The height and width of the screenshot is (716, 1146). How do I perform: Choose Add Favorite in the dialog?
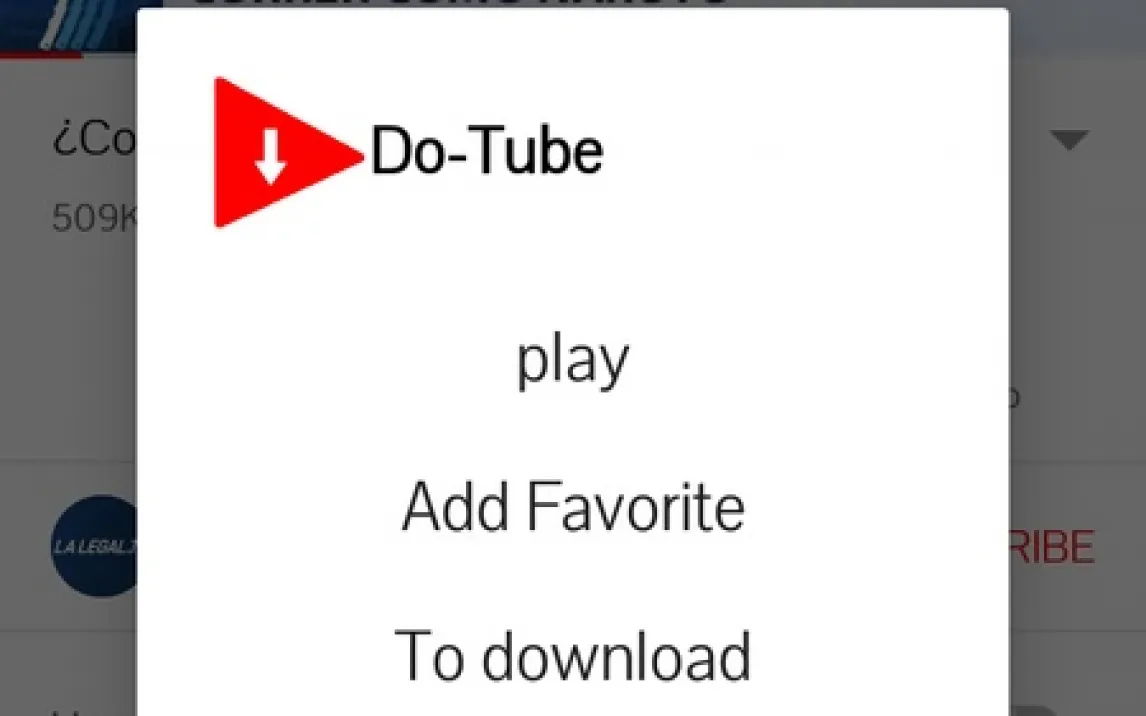click(572, 507)
